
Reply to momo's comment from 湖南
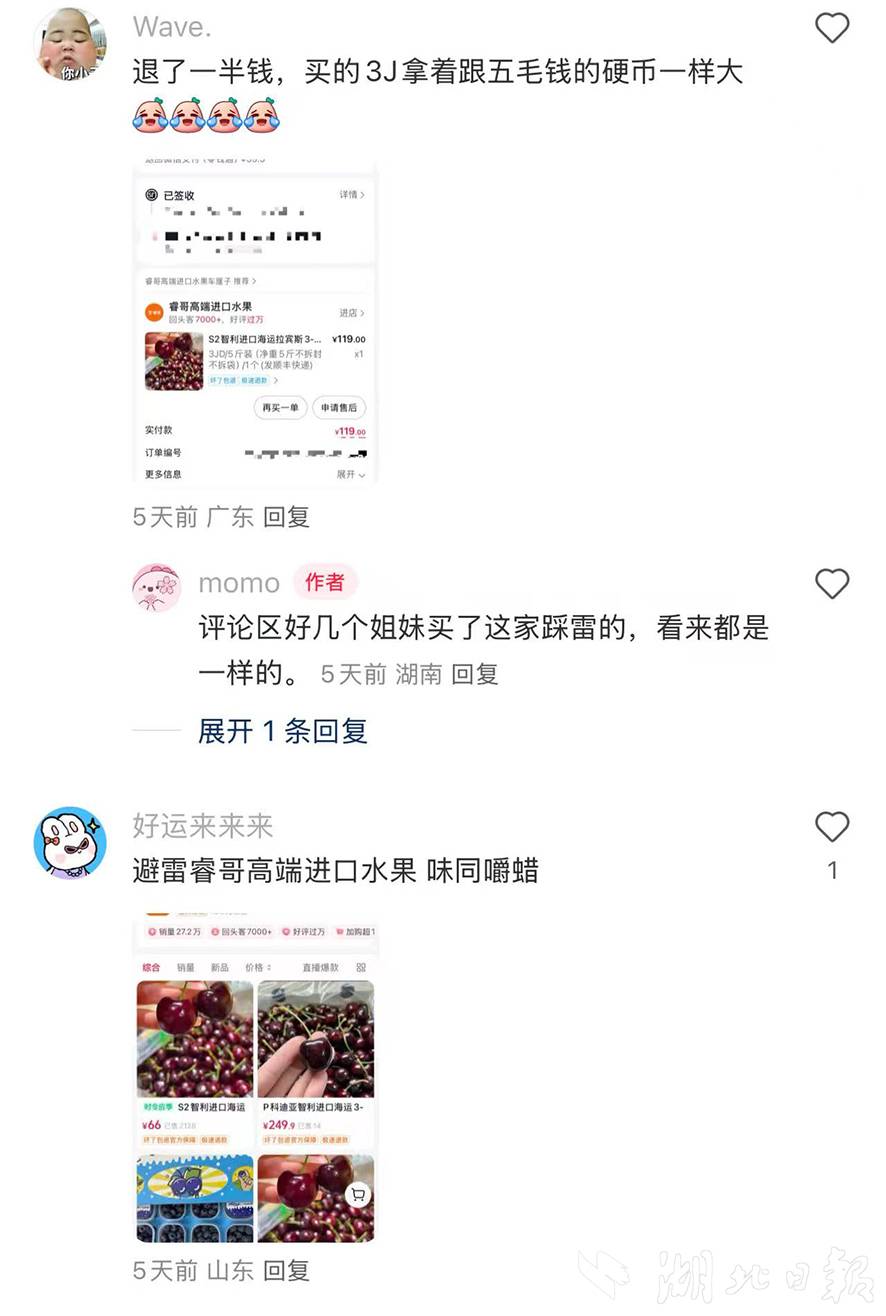point(474,674)
